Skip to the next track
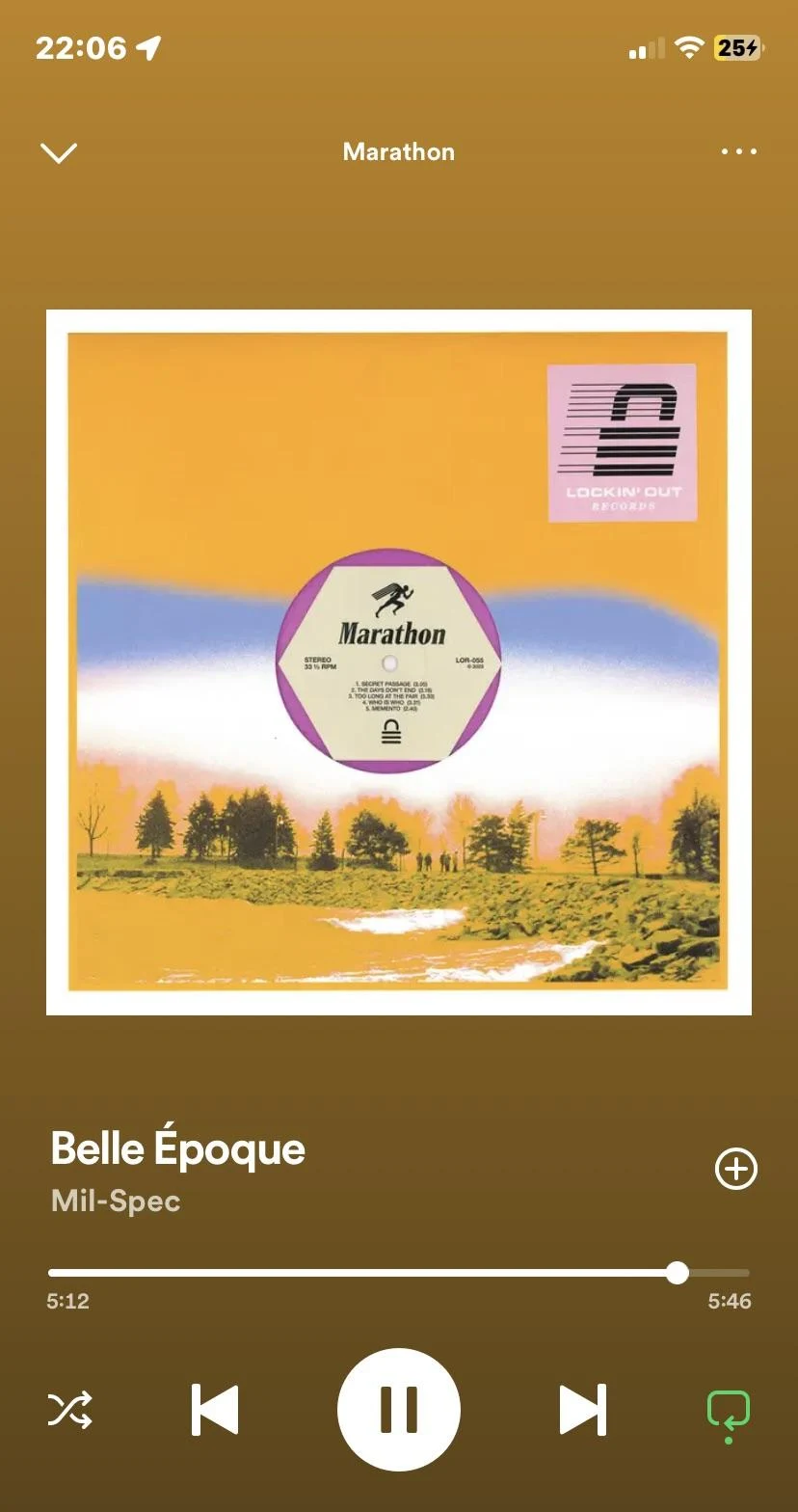Screen dimensions: 798x1512 [x=583, y=1410]
